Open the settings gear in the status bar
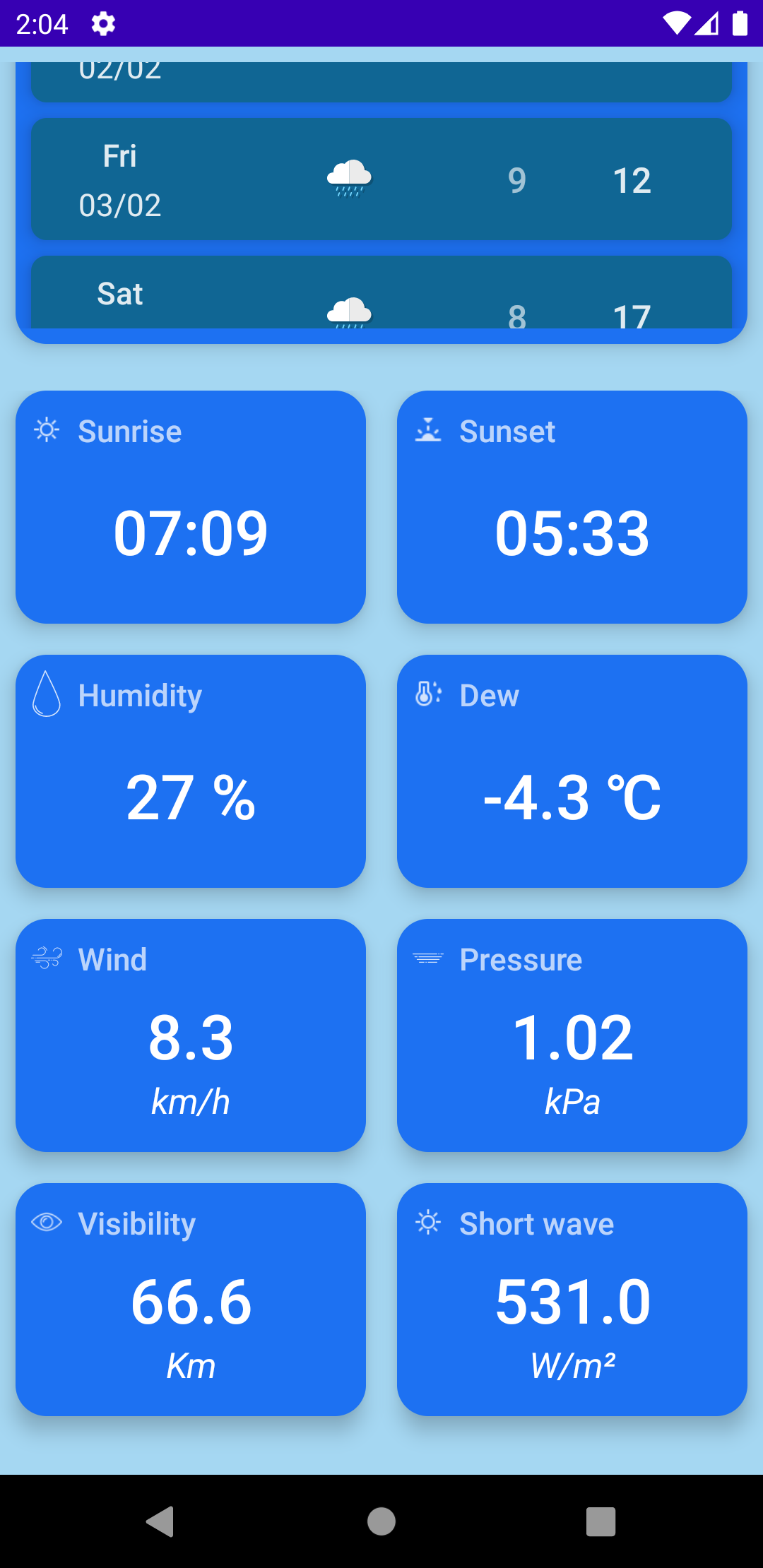 coord(102,23)
